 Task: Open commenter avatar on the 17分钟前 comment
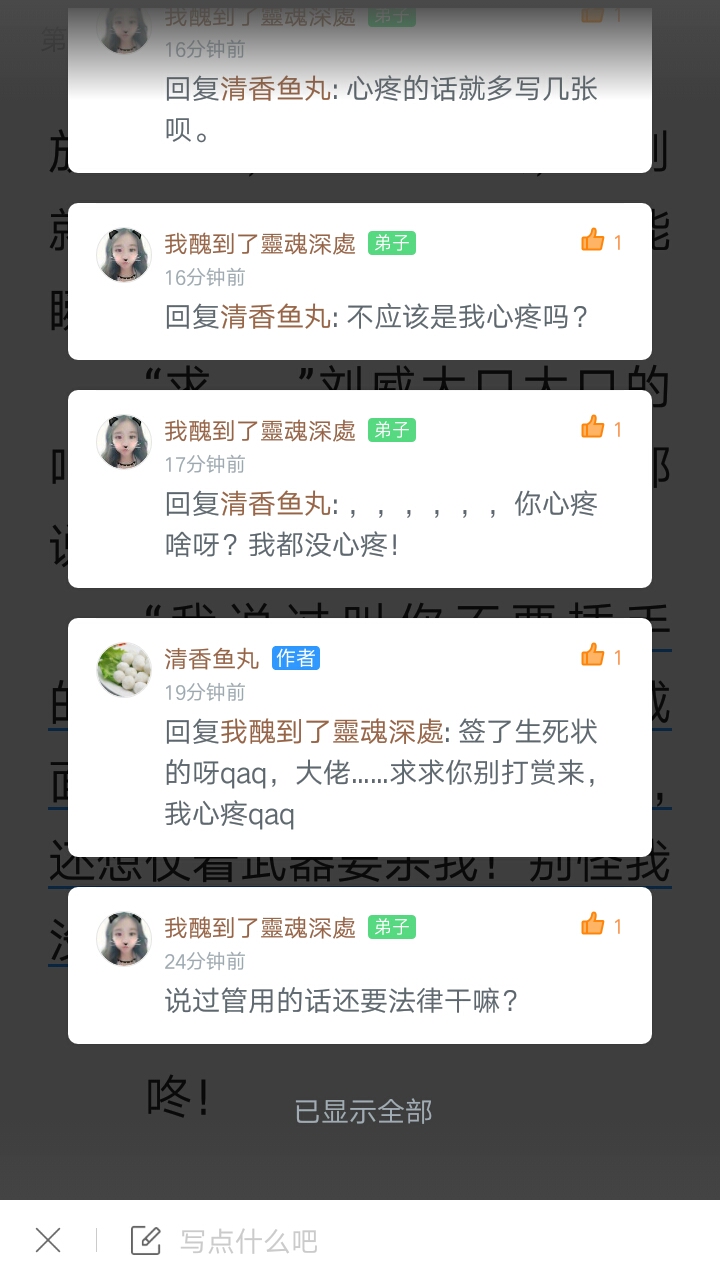point(124,441)
